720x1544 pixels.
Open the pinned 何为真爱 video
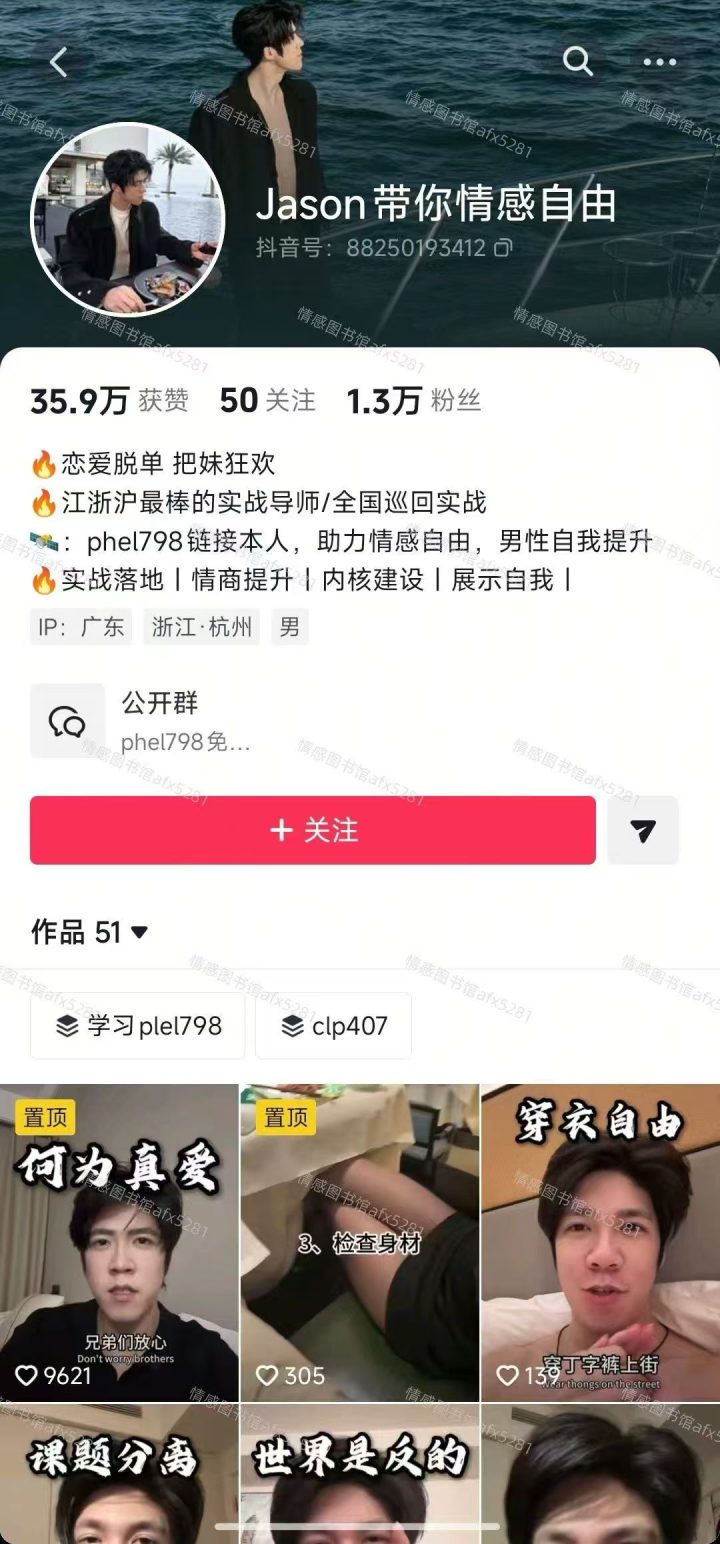coord(120,1240)
